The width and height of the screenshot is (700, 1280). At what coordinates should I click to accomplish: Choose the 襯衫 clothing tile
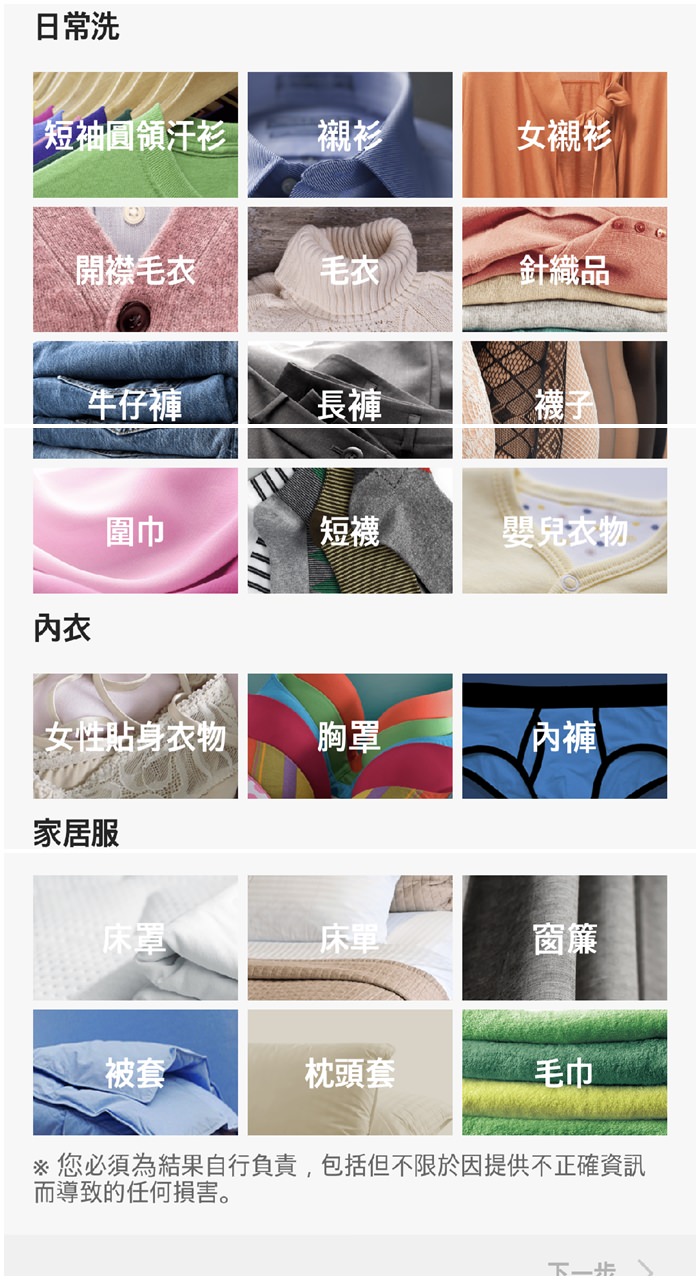[x=350, y=135]
